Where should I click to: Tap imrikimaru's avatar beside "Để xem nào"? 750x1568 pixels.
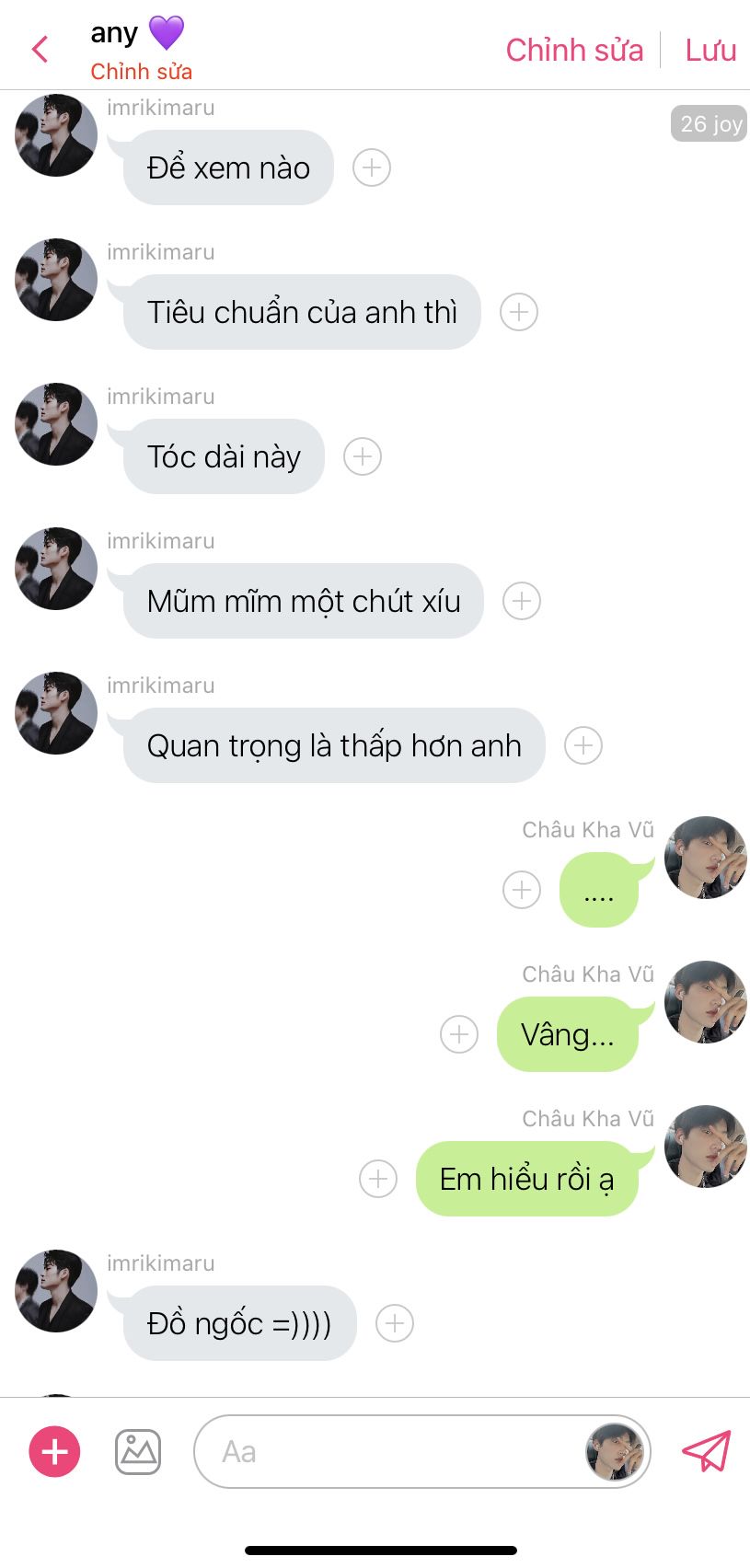tap(56, 135)
